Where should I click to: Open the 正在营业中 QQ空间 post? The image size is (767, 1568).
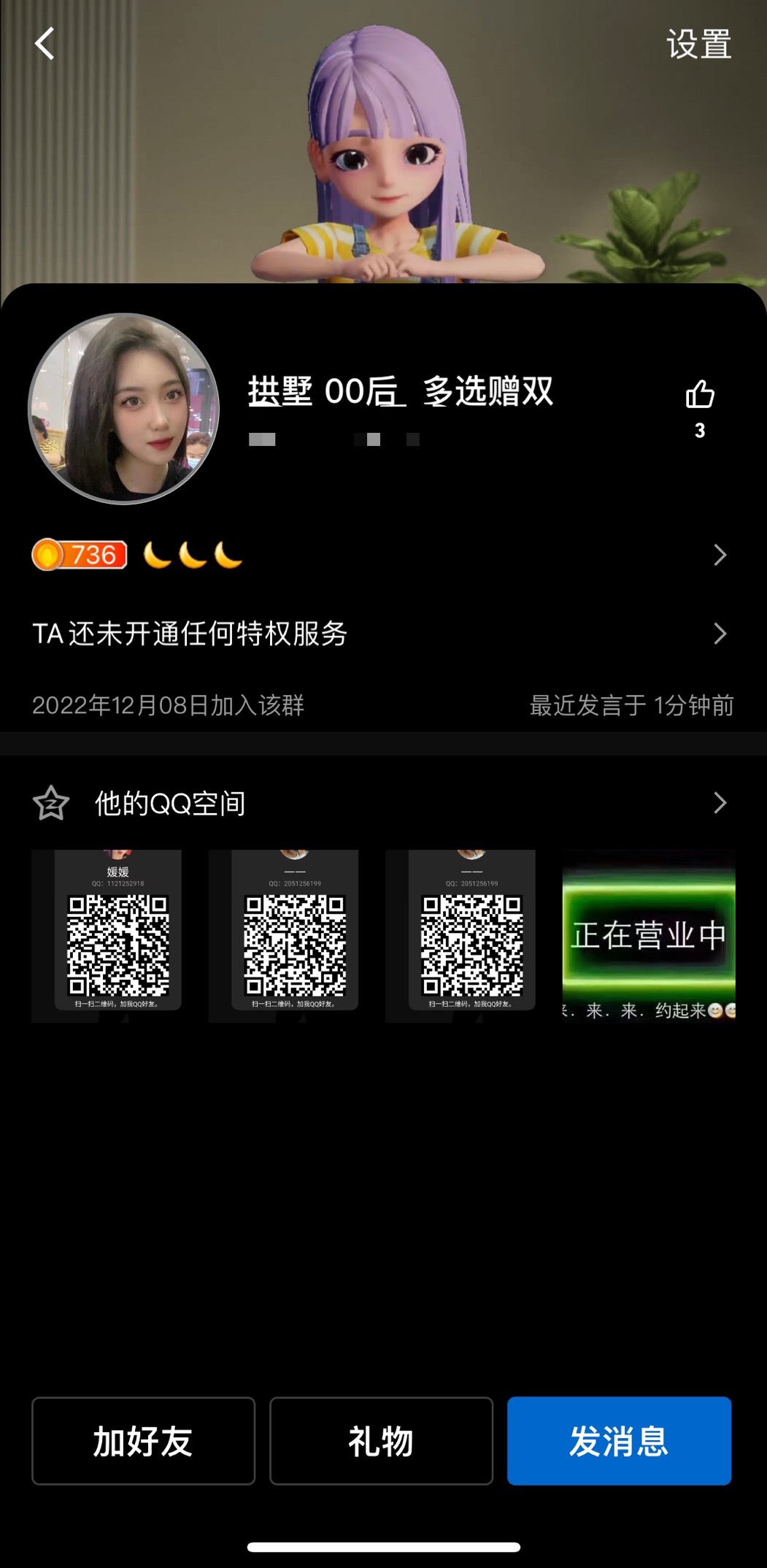[649, 936]
